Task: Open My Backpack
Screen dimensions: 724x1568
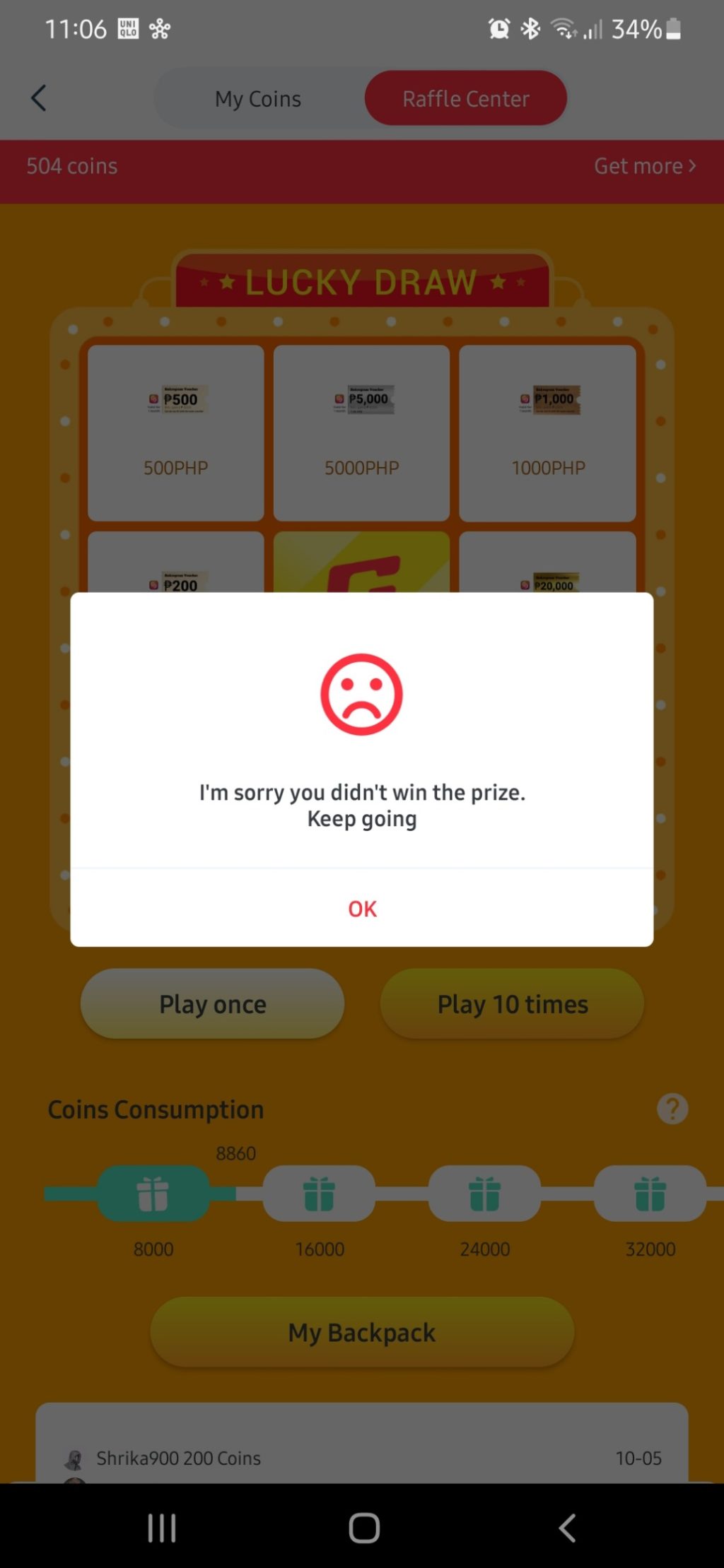Action: 362,1332
